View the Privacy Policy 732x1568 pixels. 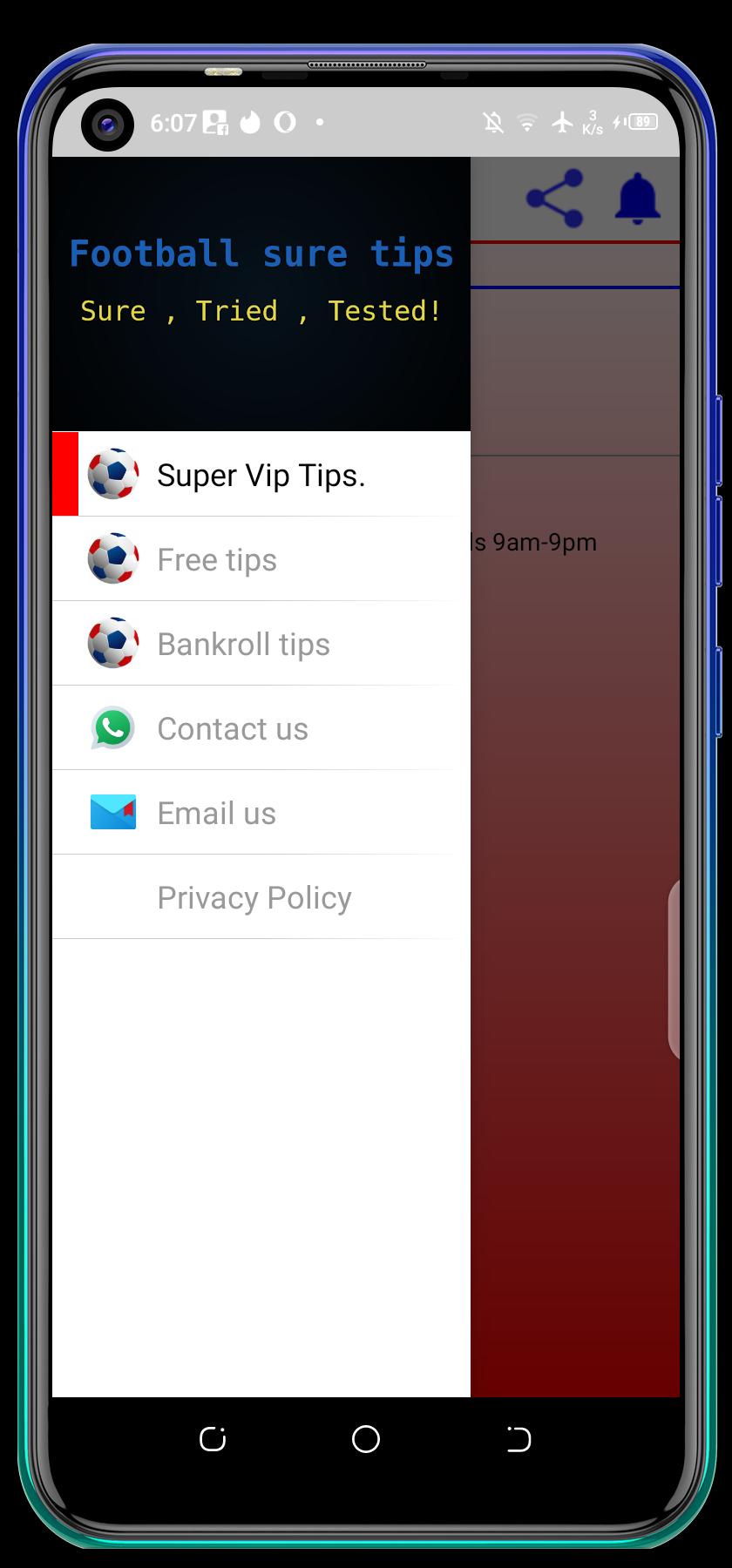tap(261, 896)
